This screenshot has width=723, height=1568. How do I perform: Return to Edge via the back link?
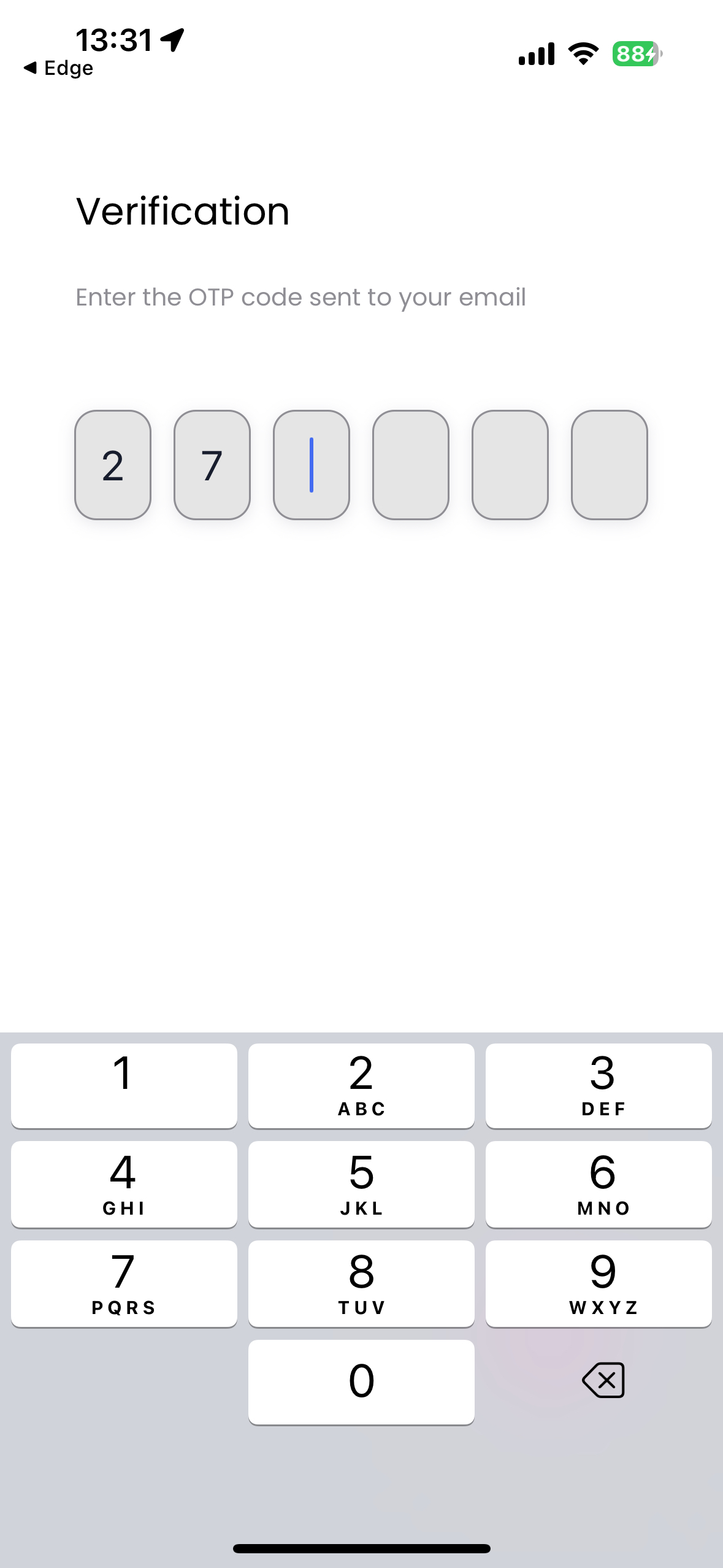click(59, 68)
